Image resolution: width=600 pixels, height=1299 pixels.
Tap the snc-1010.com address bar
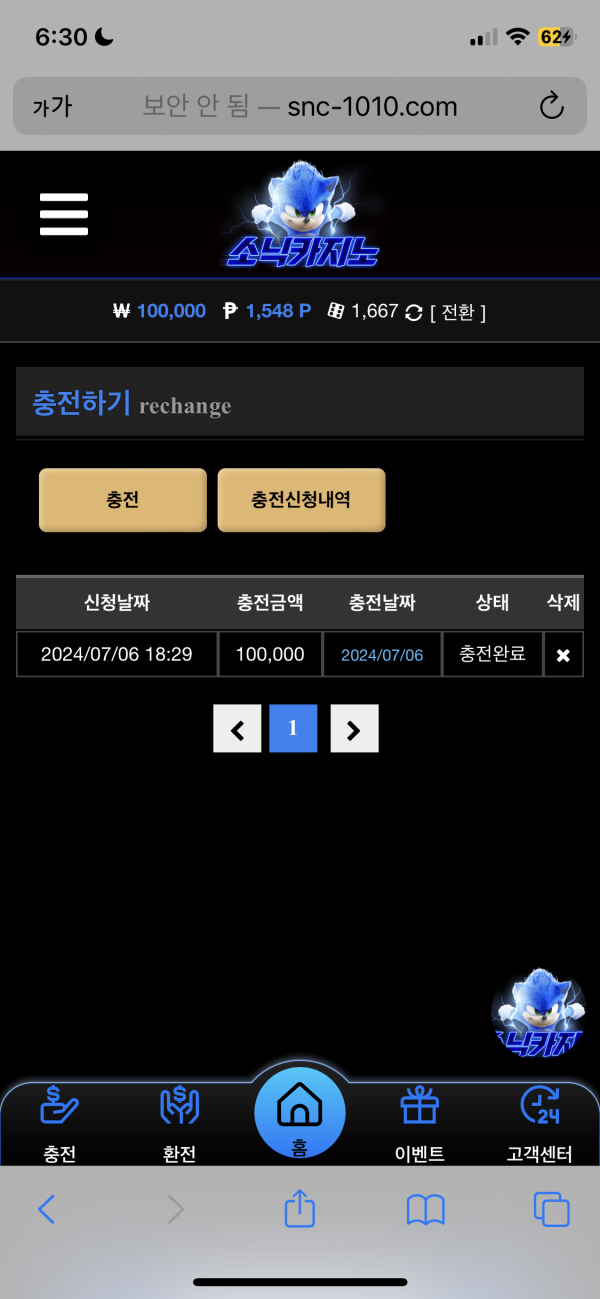300,107
